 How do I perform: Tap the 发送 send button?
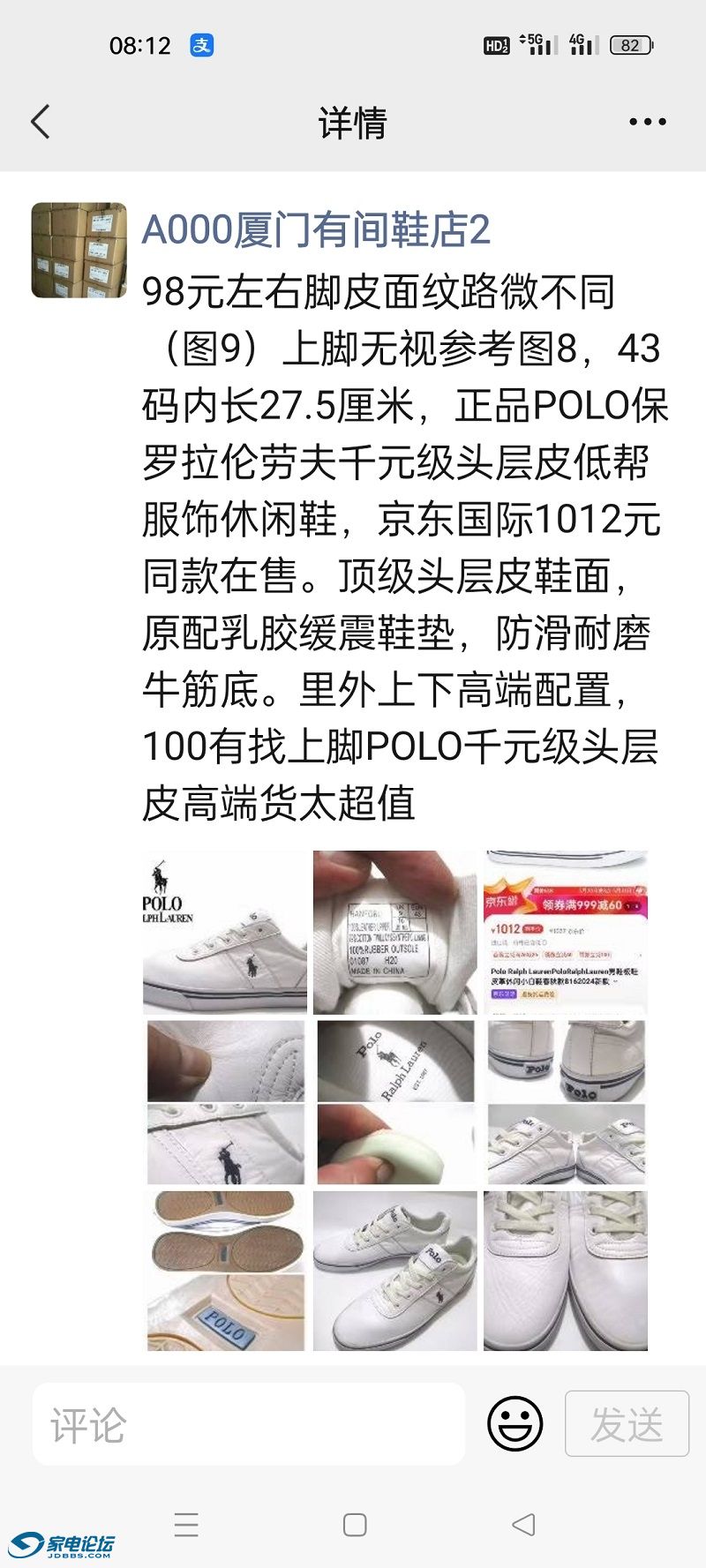point(627,1423)
